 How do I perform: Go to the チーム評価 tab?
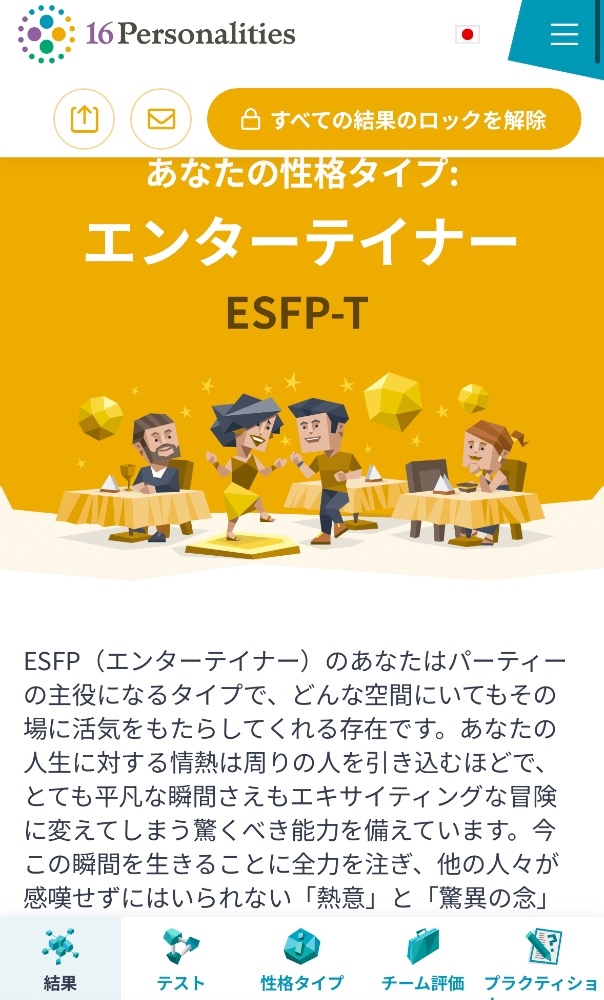423,959
